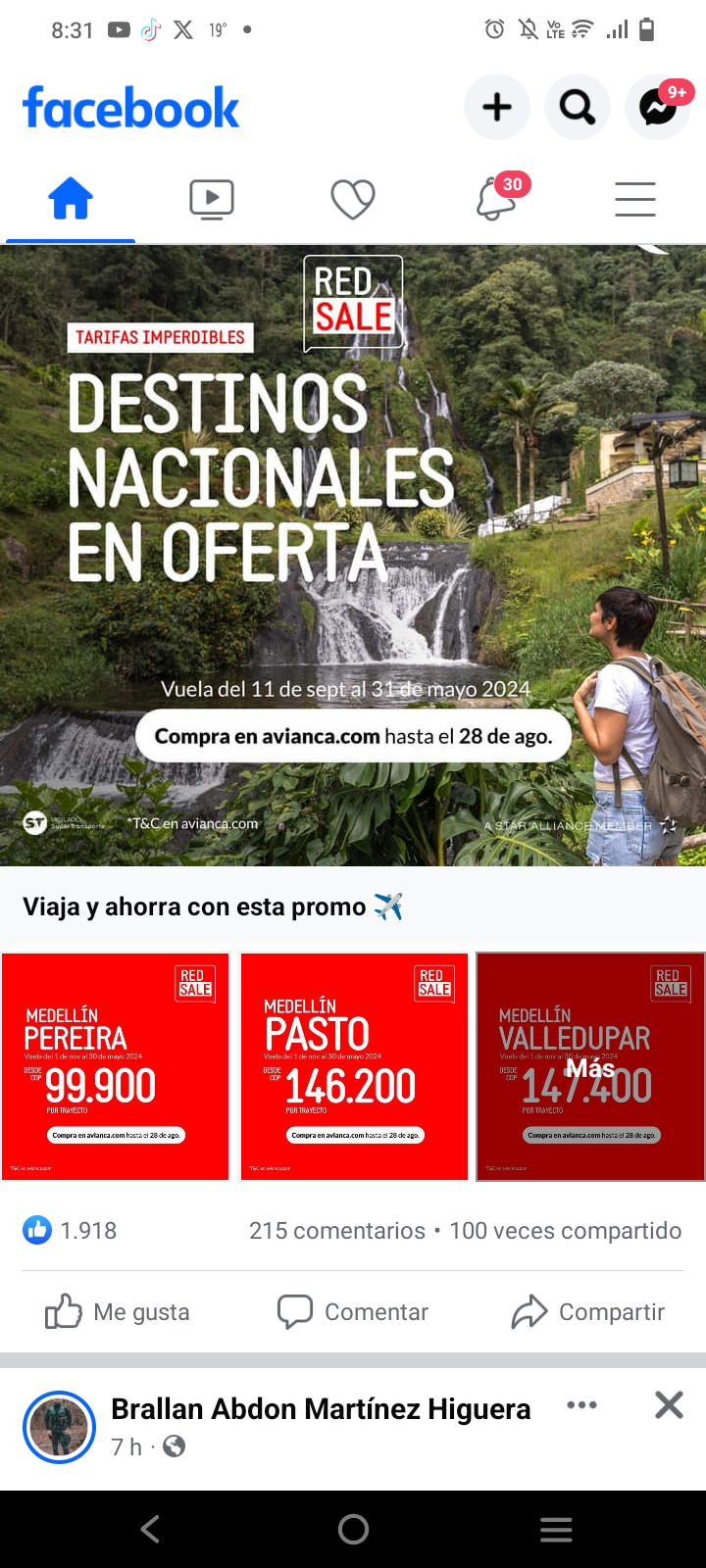Open options for Brallan's post
Screen dimensions: 706x1568
pos(581,1405)
